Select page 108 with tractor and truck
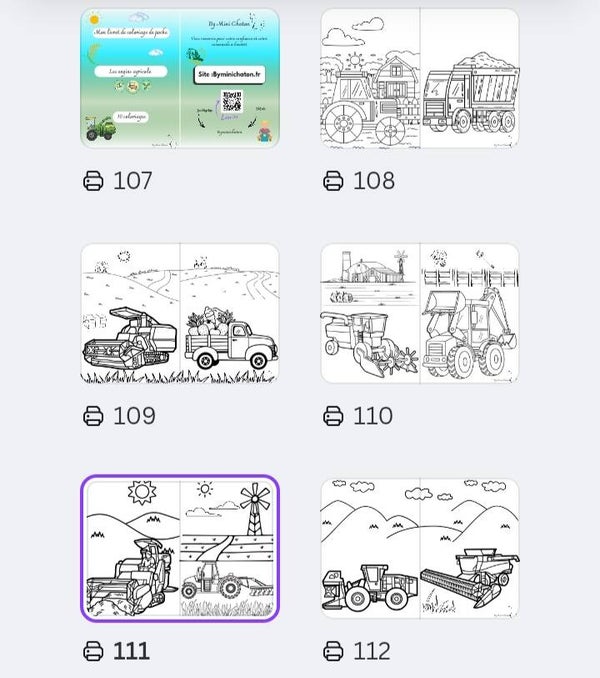Screen dimensions: 600x678 tap(420, 78)
